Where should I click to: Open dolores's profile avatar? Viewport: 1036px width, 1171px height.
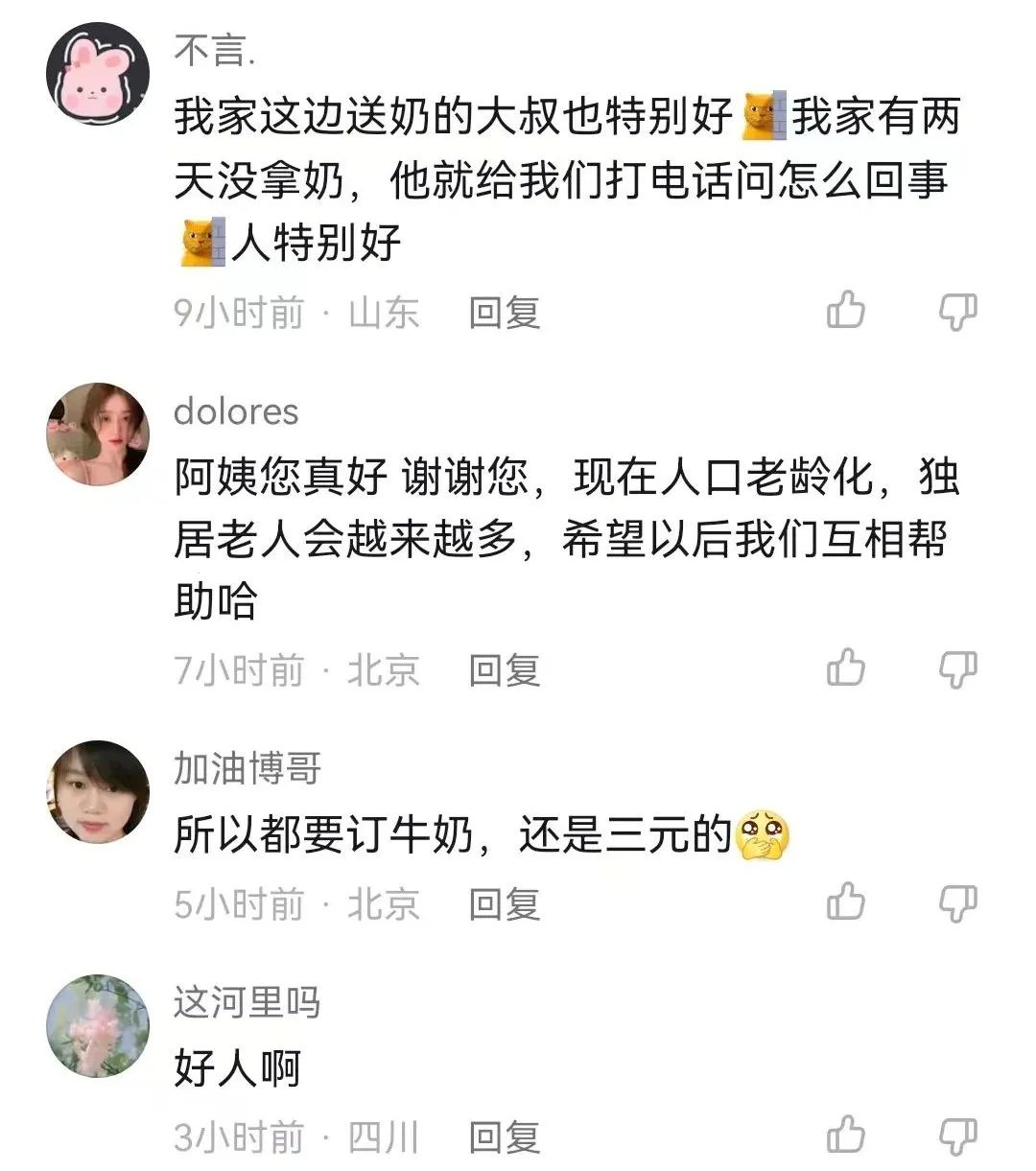tap(98, 434)
